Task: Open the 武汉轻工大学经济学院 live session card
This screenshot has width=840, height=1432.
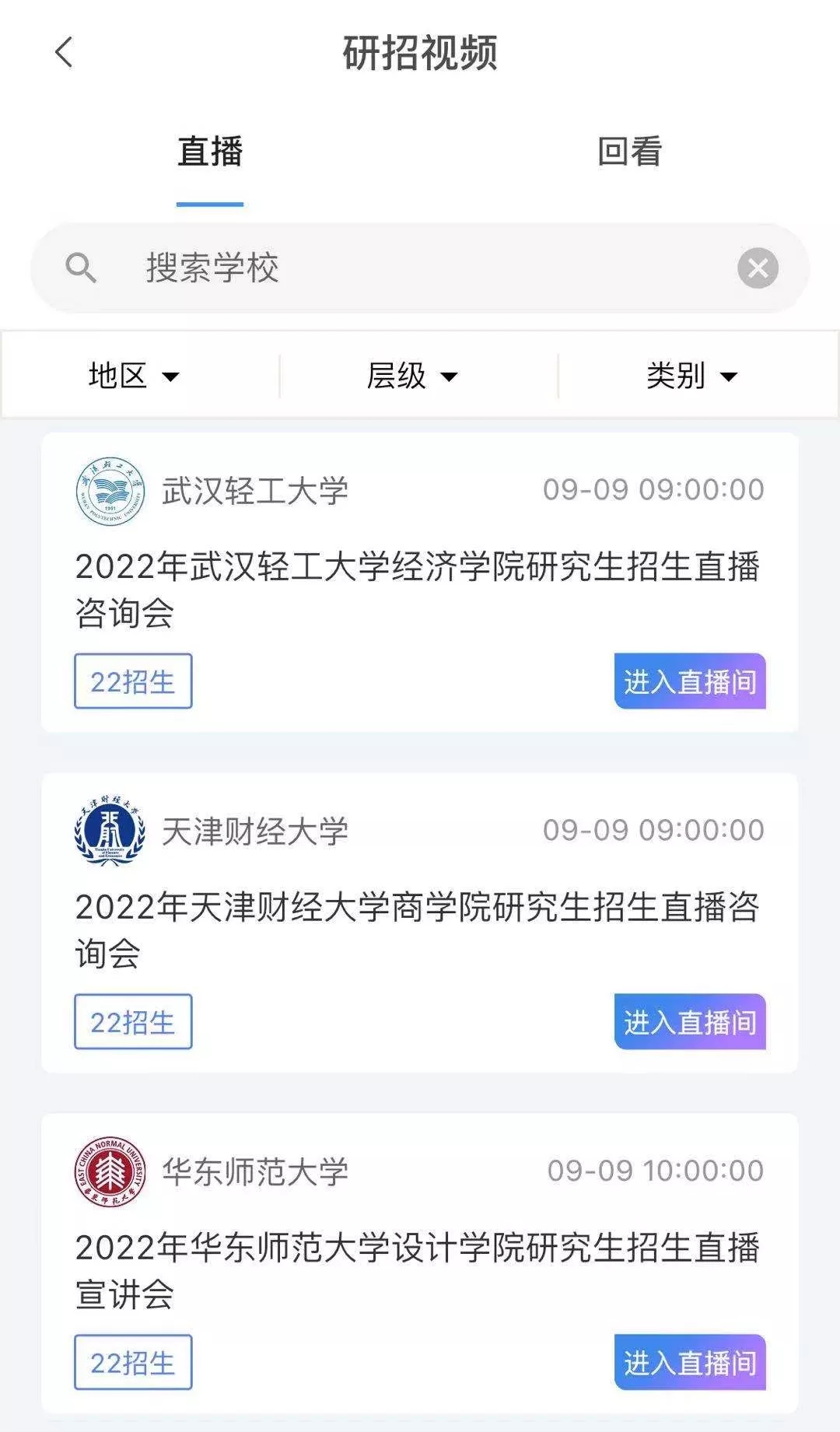Action: coord(420,583)
